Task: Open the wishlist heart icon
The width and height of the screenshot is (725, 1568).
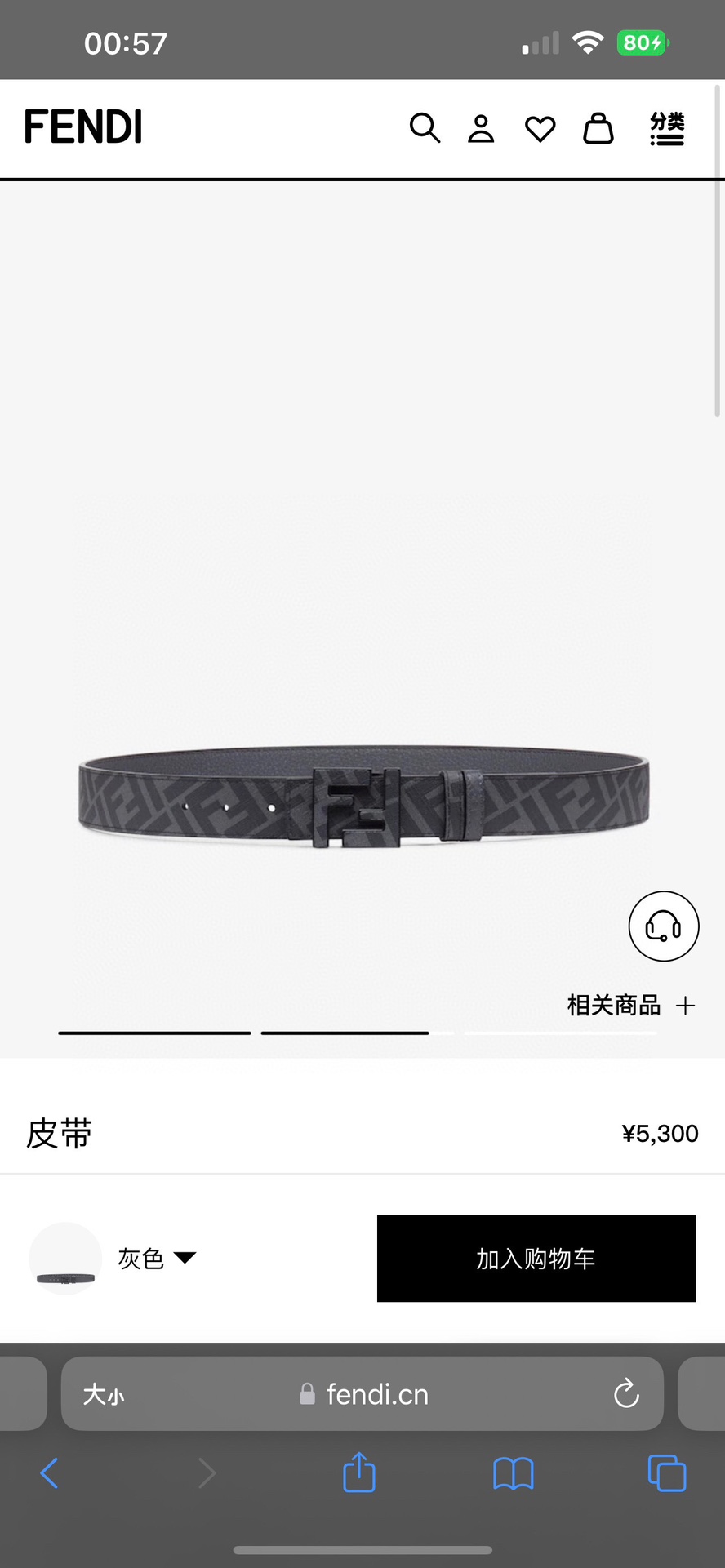Action: click(x=540, y=129)
